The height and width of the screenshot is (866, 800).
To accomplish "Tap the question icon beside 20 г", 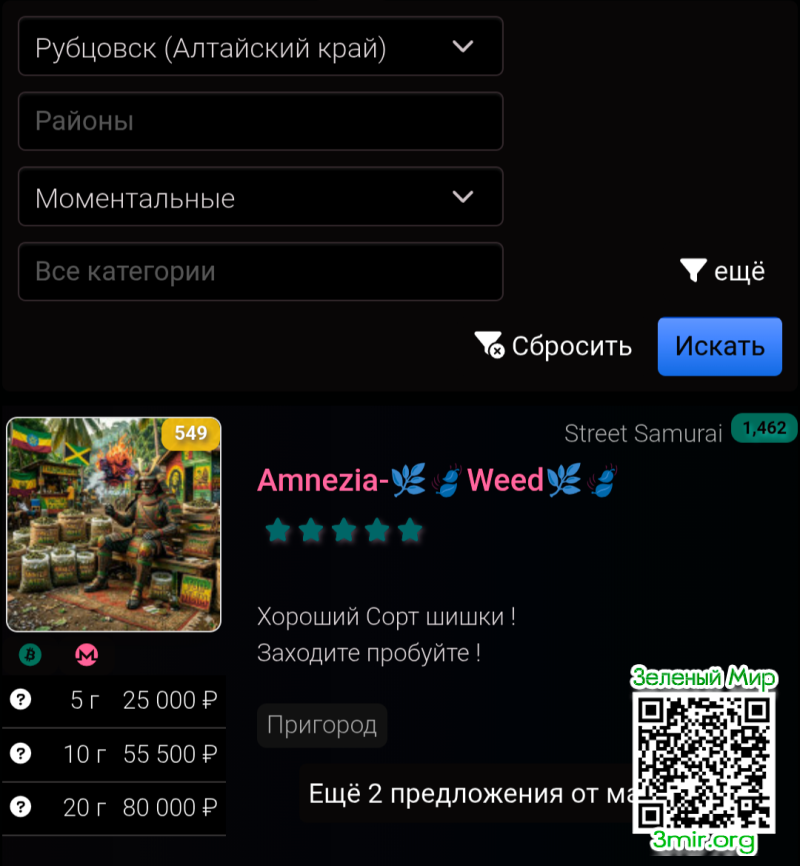I will [x=20, y=807].
